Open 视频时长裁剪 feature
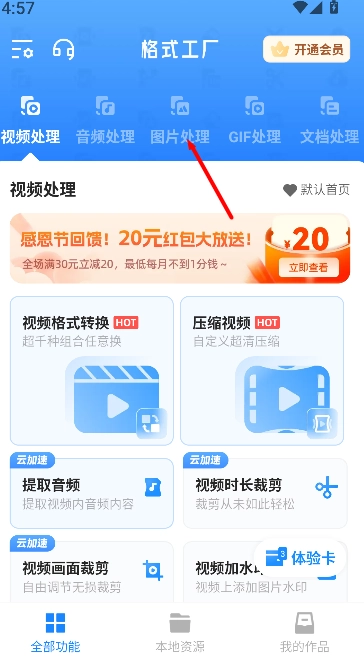The image size is (364, 656). point(265,493)
